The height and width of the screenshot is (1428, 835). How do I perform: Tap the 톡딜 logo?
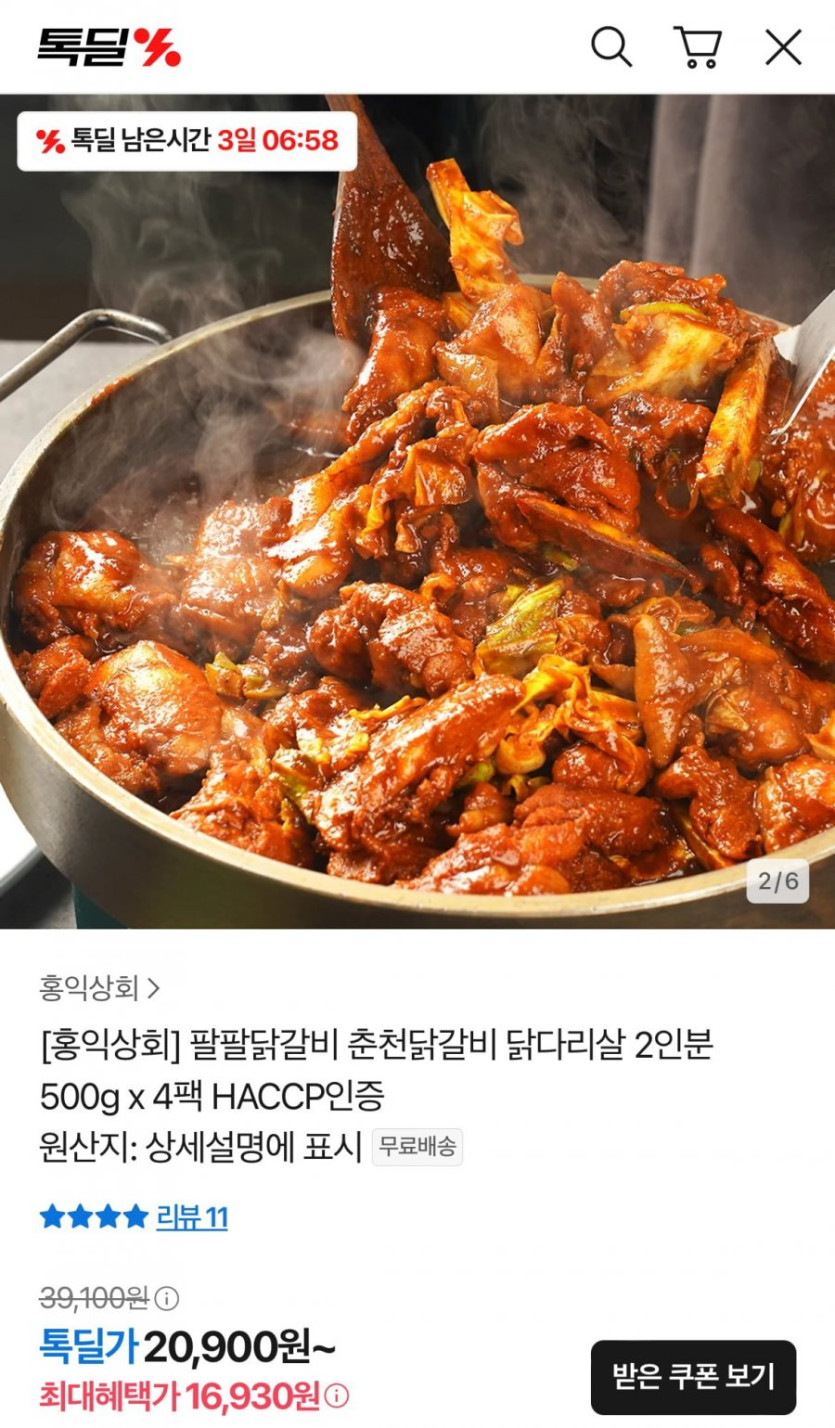click(x=109, y=47)
